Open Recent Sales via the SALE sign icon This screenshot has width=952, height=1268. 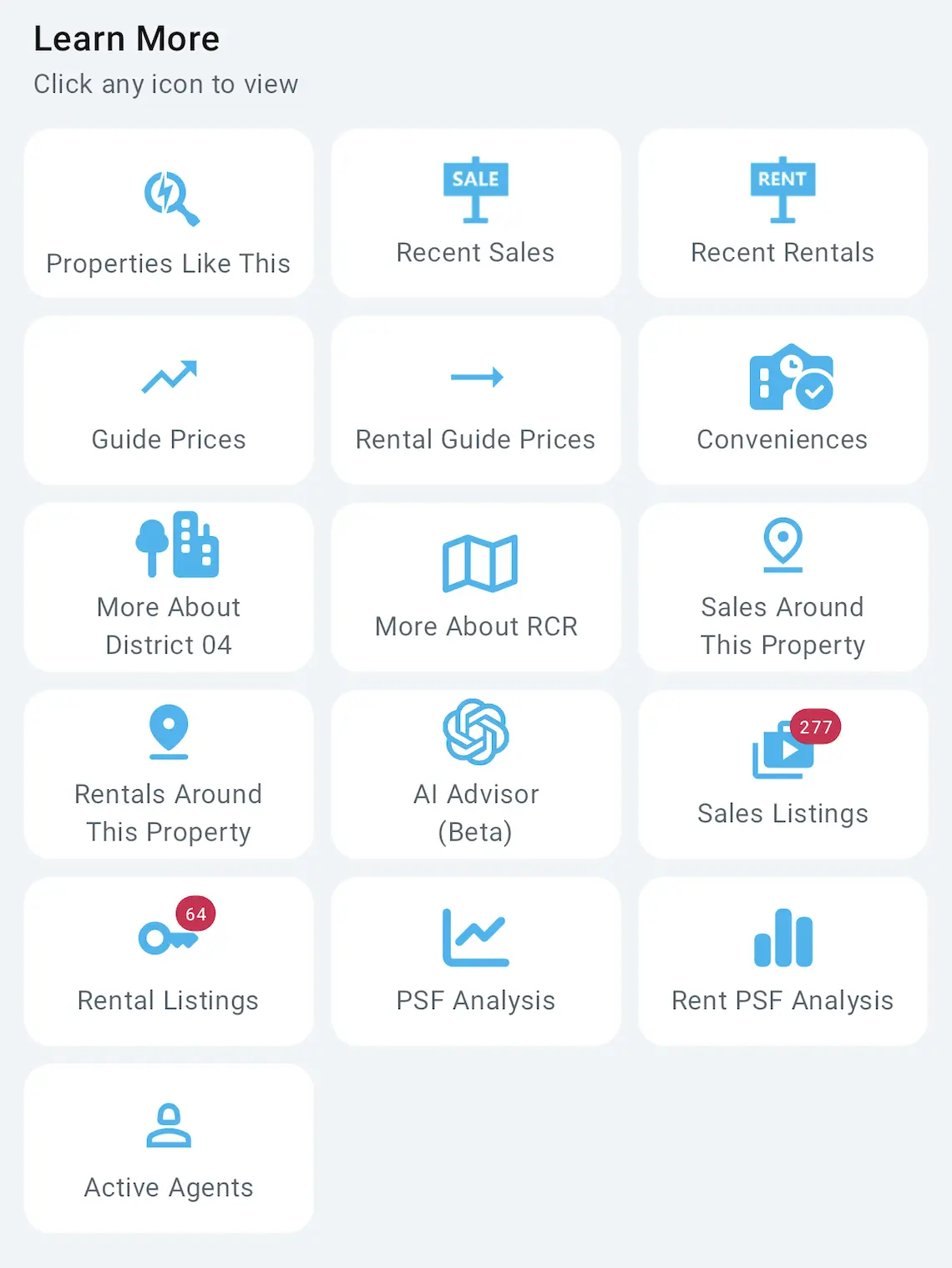pos(475,190)
